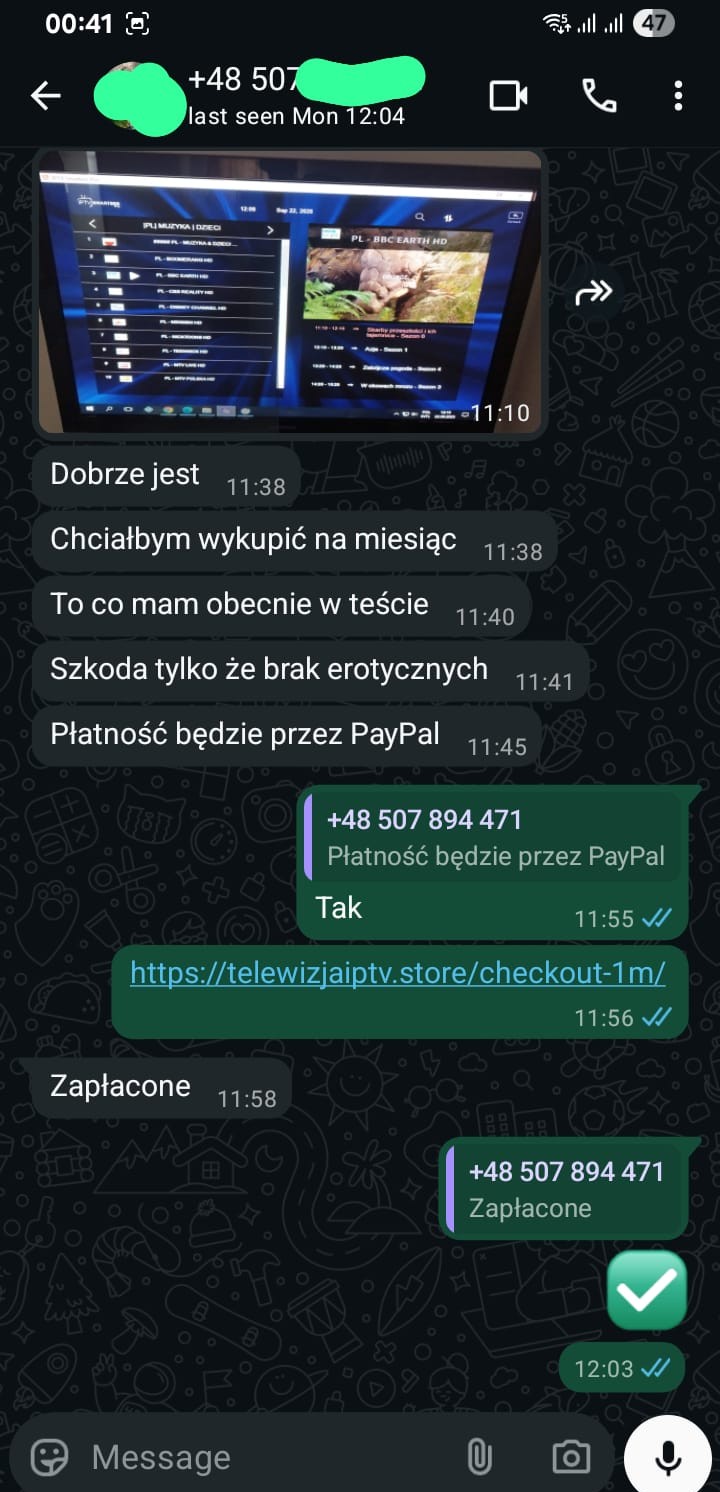Open the contact info from the header
The width and height of the screenshot is (720, 1492).
(x=300, y=97)
